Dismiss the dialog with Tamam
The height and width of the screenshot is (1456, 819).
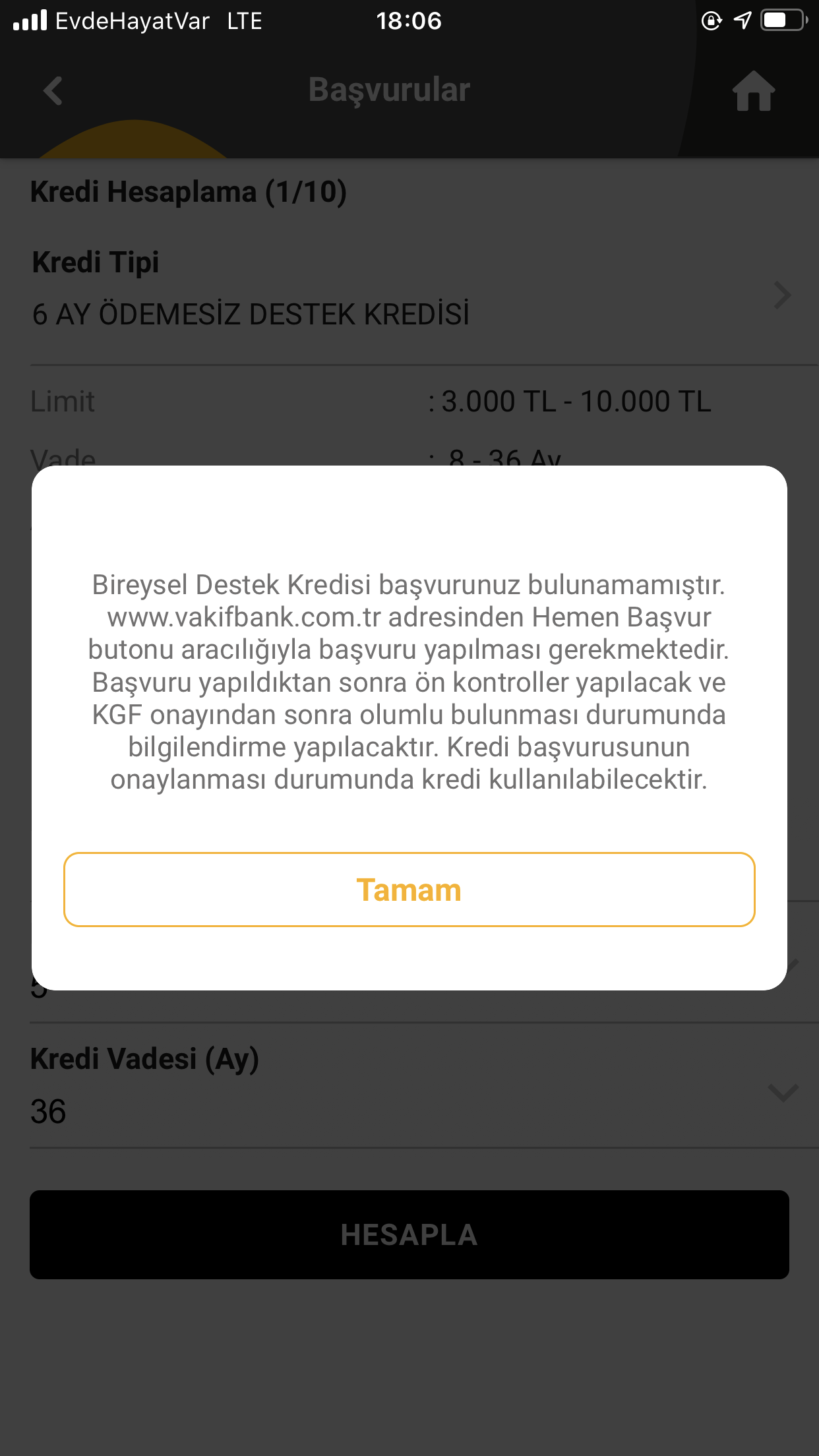tap(409, 890)
